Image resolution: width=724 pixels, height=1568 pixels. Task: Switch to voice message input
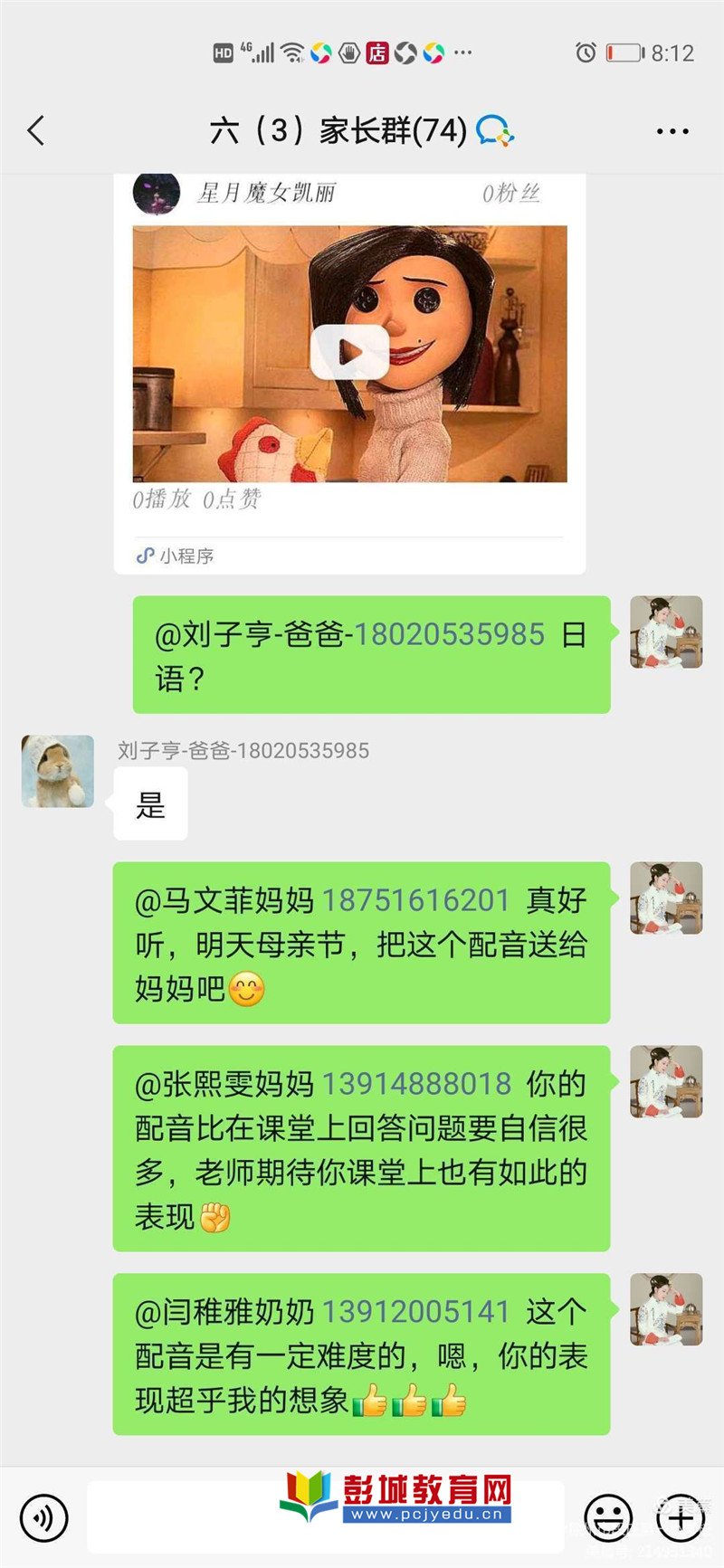click(x=43, y=1517)
